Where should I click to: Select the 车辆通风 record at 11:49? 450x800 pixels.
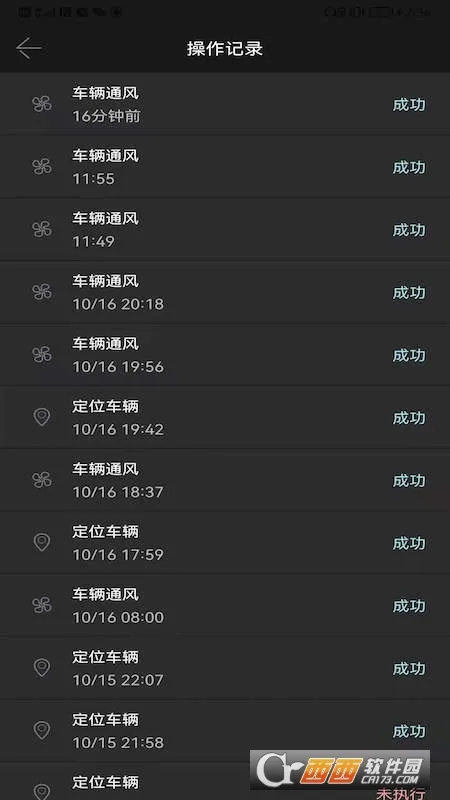(225, 230)
